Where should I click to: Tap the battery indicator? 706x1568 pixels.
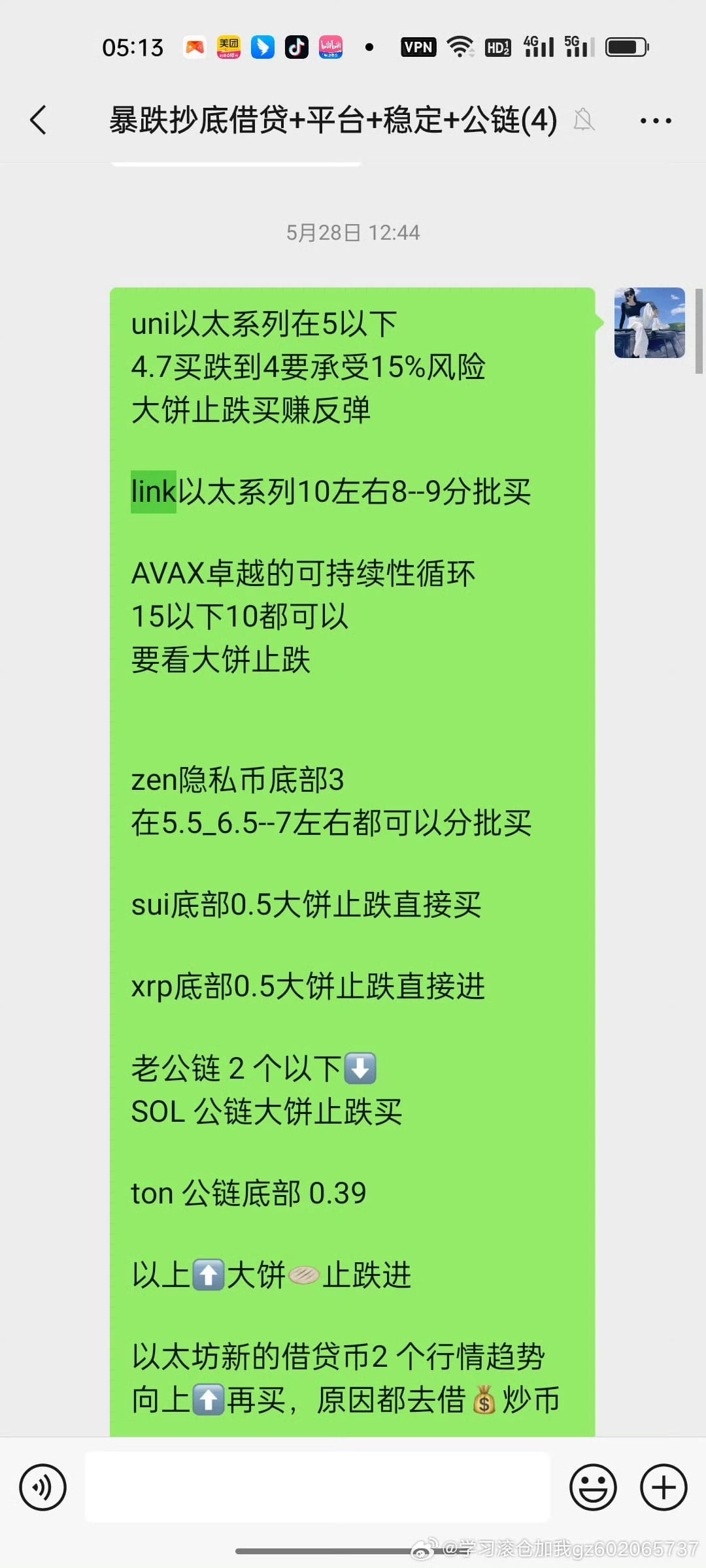626,46
